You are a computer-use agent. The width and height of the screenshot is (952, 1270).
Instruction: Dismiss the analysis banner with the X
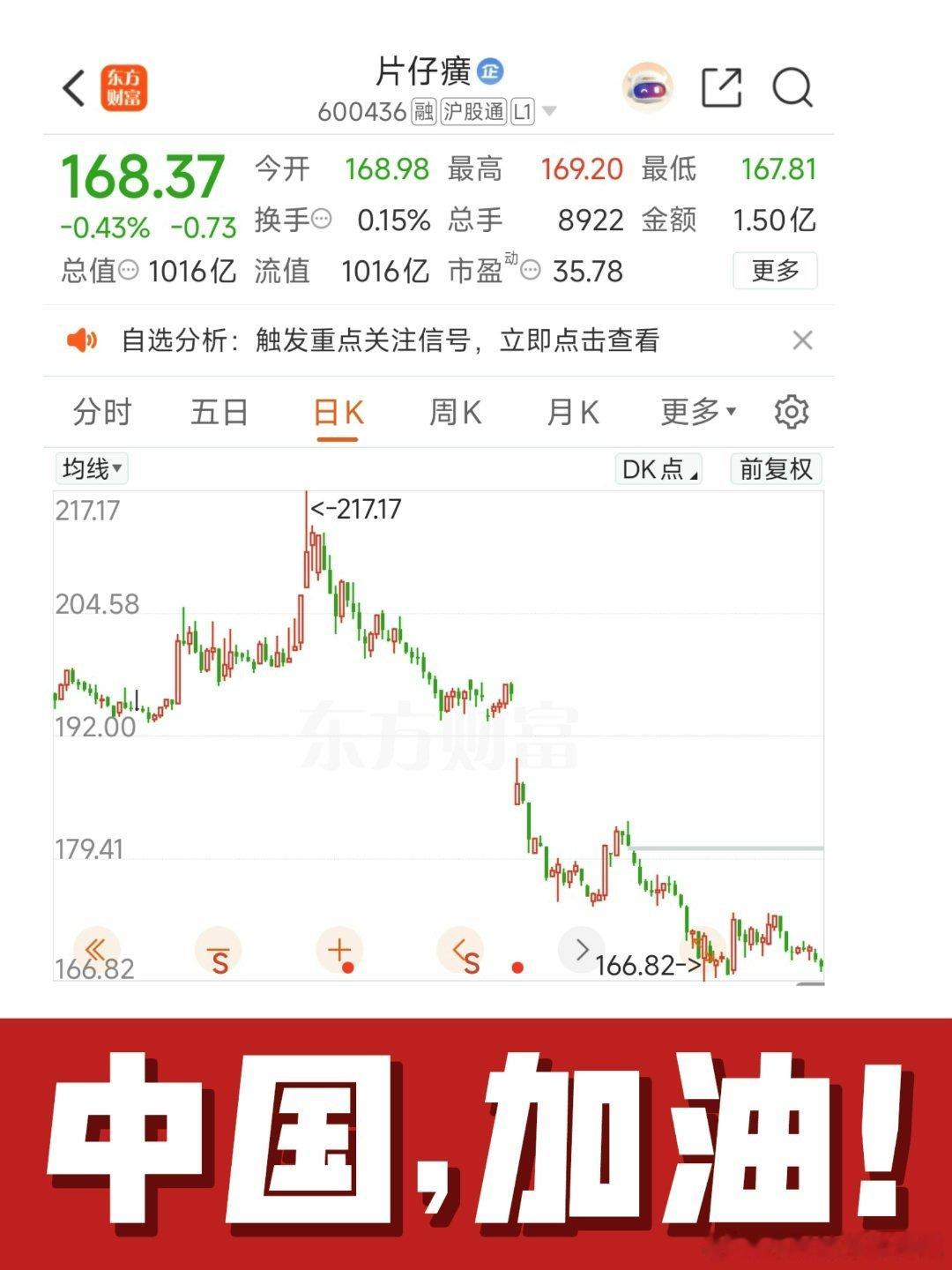(801, 339)
